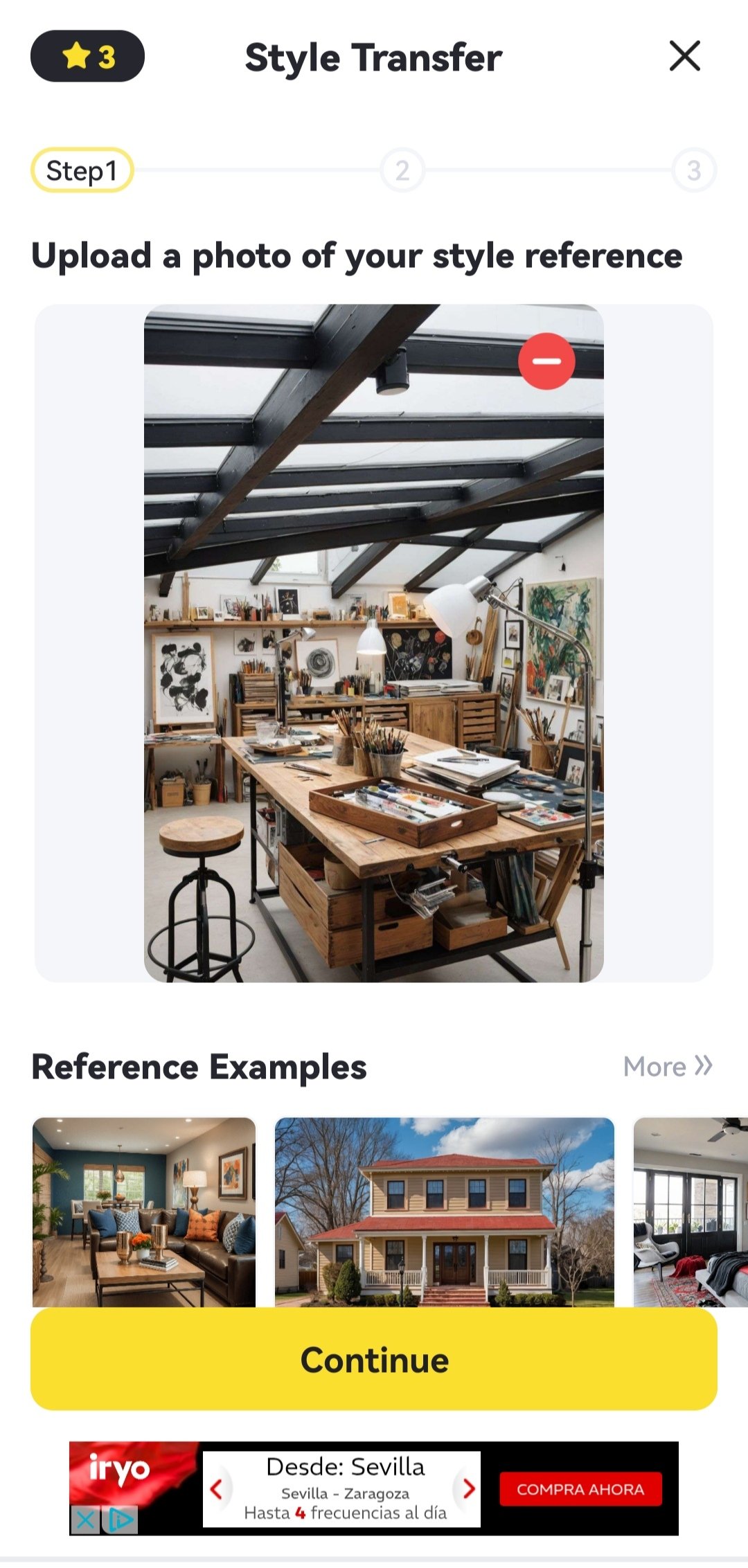Image resolution: width=748 pixels, height=1568 pixels.
Task: Tap COMPRA AHORA in the iryo ad
Action: 580,1489
